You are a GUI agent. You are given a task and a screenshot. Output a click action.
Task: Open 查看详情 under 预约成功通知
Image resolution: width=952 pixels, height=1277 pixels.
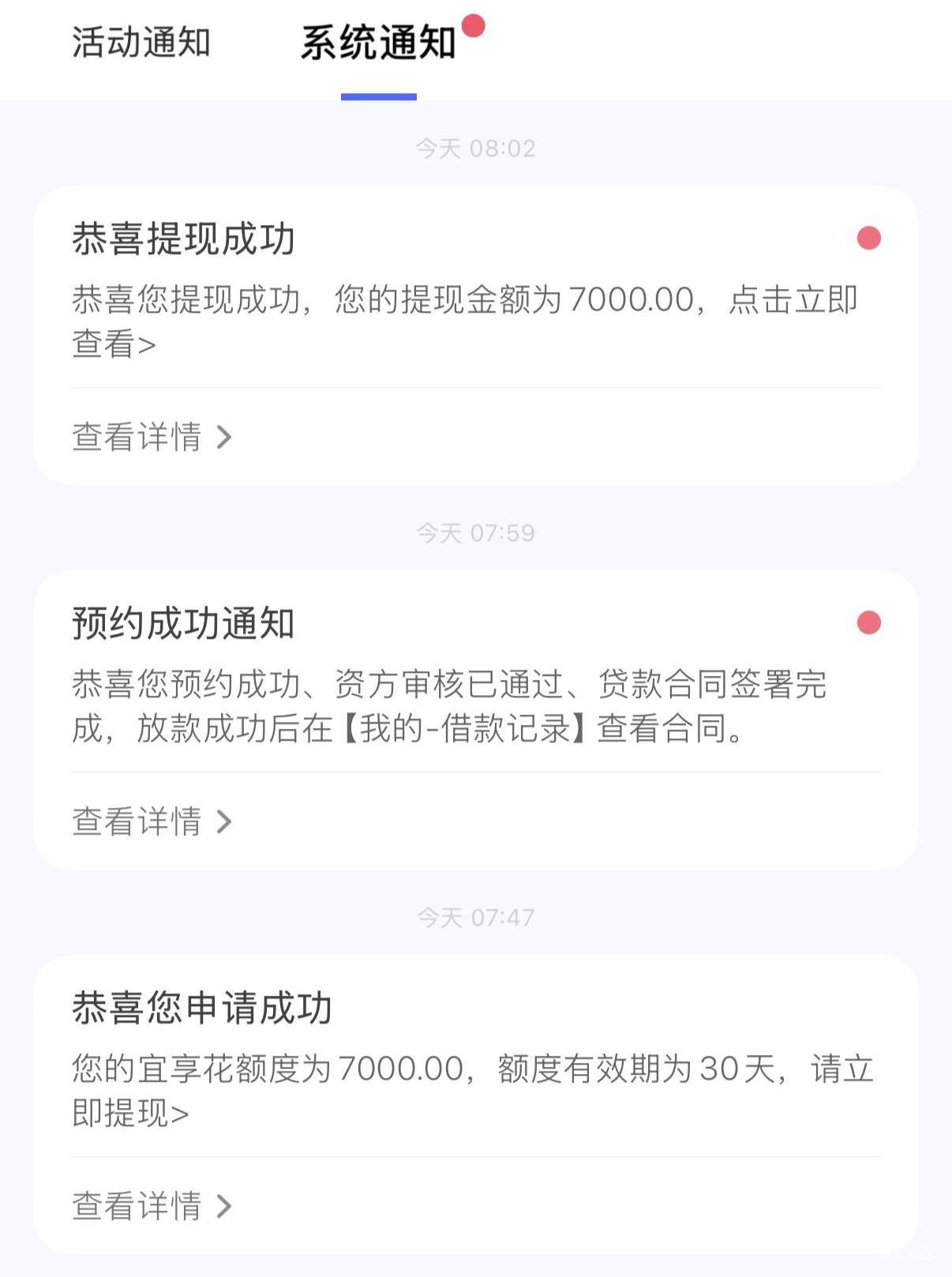[152, 821]
